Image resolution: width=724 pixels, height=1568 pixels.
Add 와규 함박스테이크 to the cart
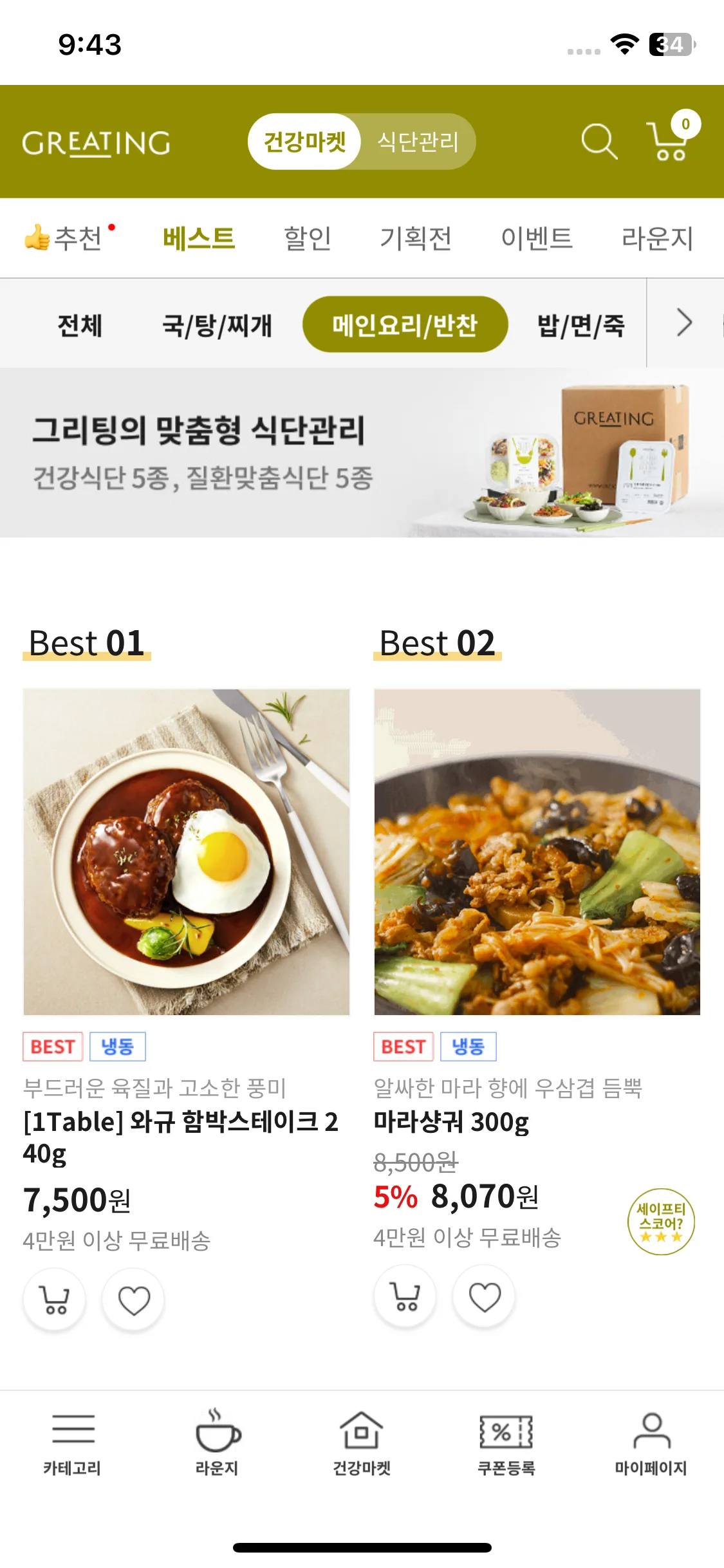point(54,1300)
